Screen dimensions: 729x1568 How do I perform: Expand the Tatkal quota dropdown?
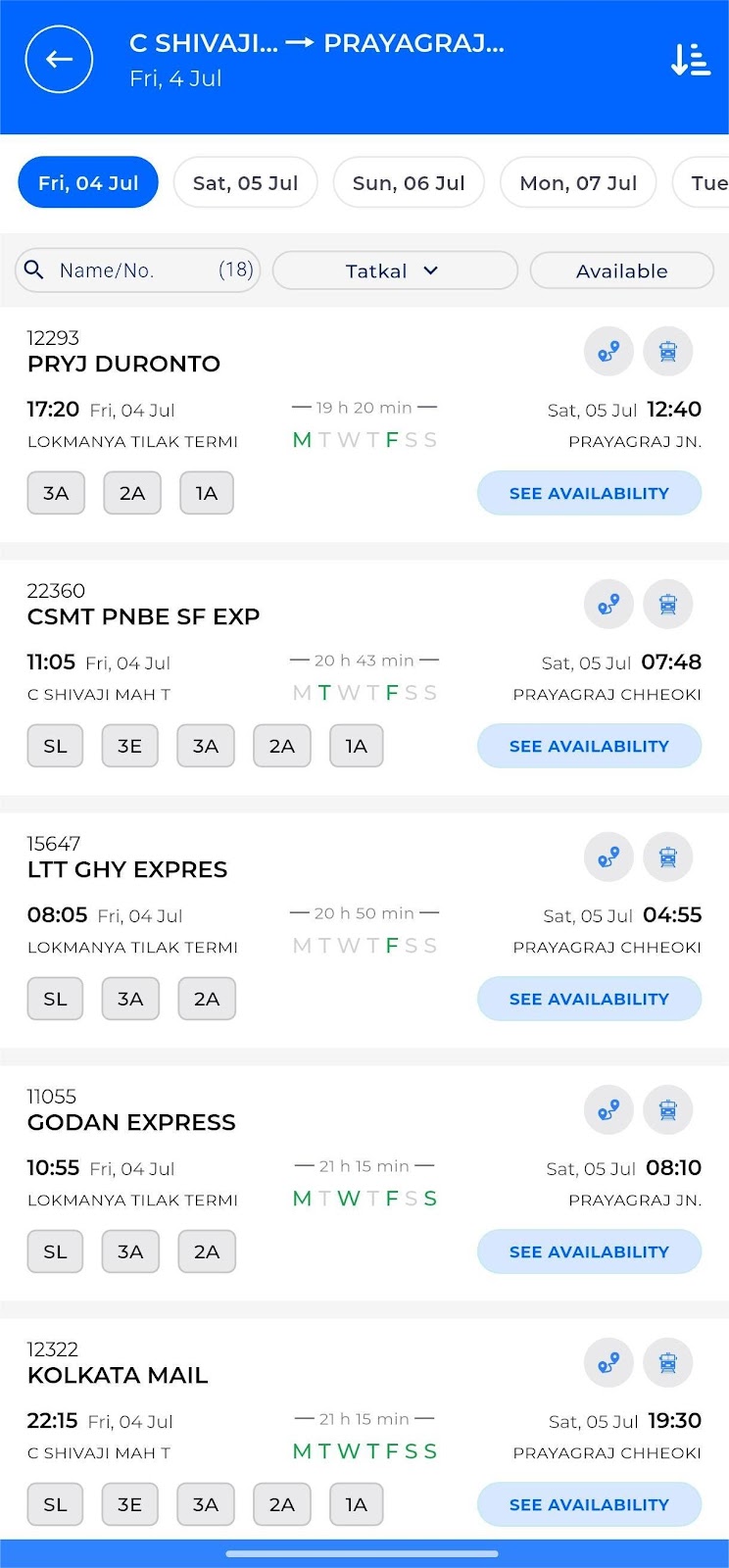[x=395, y=270]
